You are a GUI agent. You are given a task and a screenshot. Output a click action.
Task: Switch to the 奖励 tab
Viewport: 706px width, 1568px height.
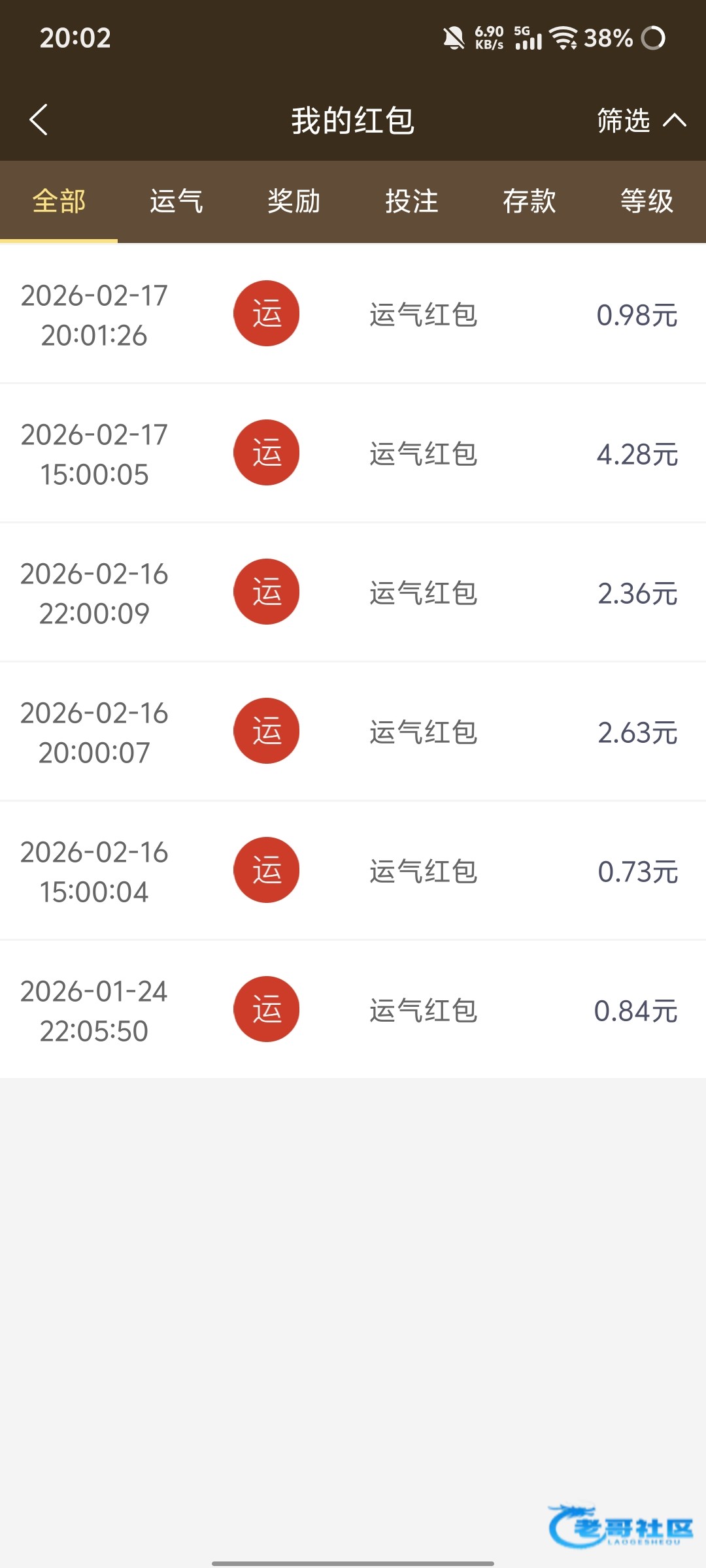(x=294, y=201)
